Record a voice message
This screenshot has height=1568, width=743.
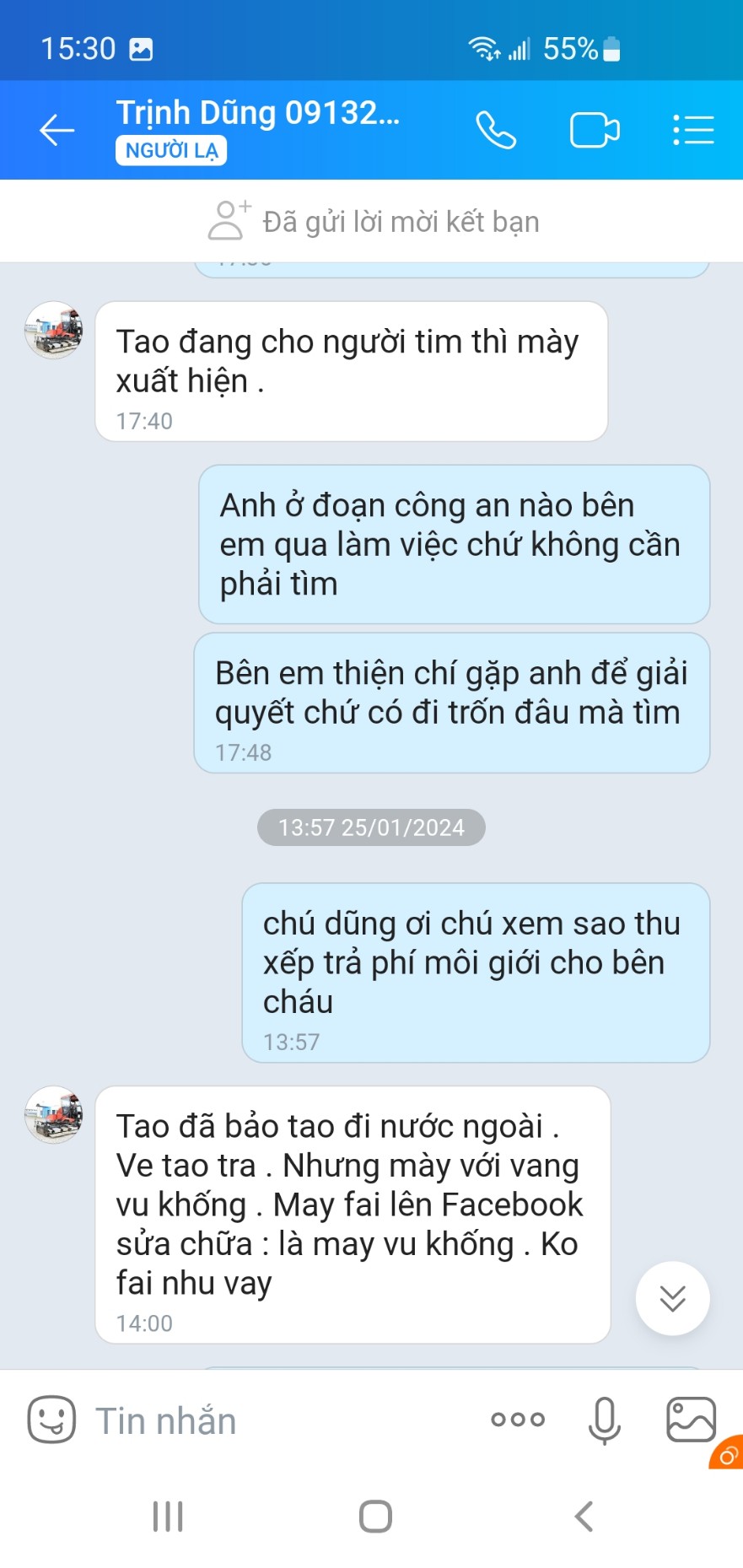point(604,1420)
